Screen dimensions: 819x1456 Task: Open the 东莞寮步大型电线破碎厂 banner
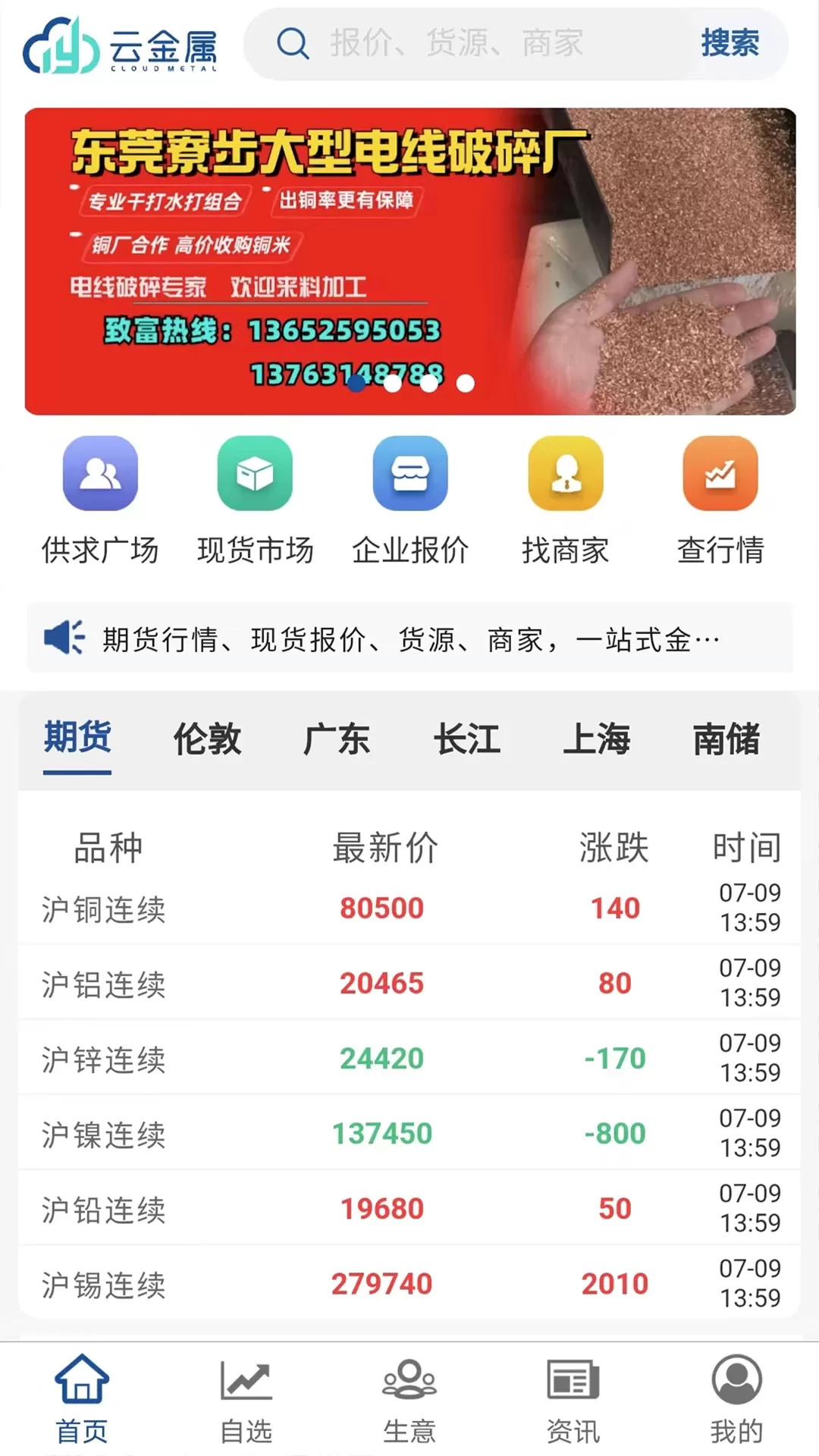point(409,262)
